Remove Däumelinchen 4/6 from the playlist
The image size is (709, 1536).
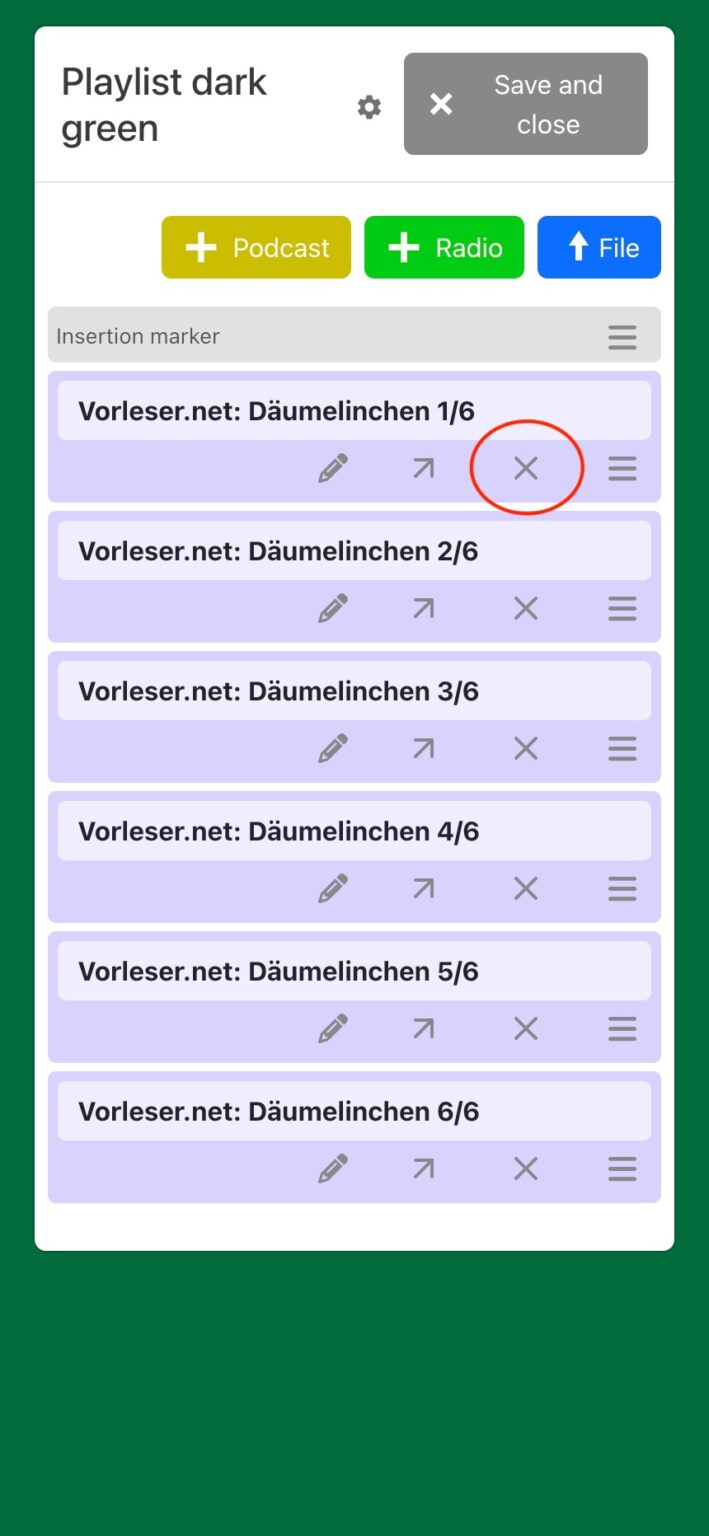pyautogui.click(x=526, y=888)
